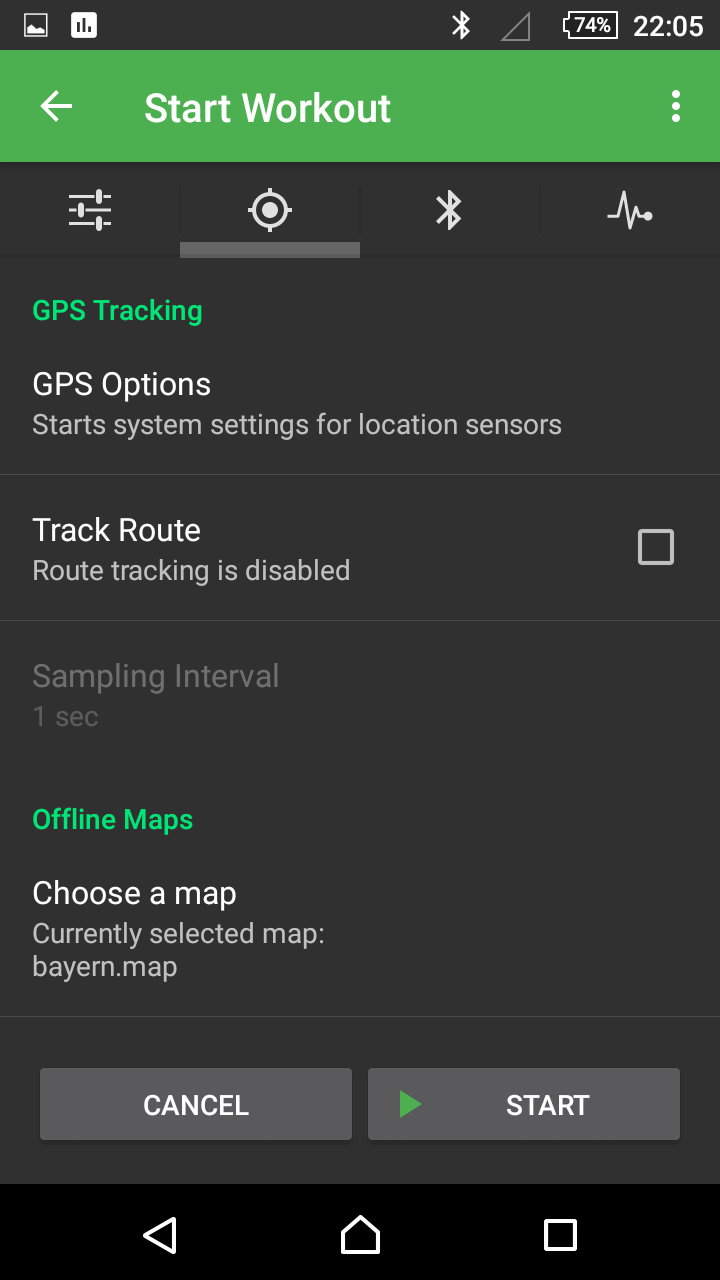
Task: Cancel the workout setup
Action: (196, 1104)
